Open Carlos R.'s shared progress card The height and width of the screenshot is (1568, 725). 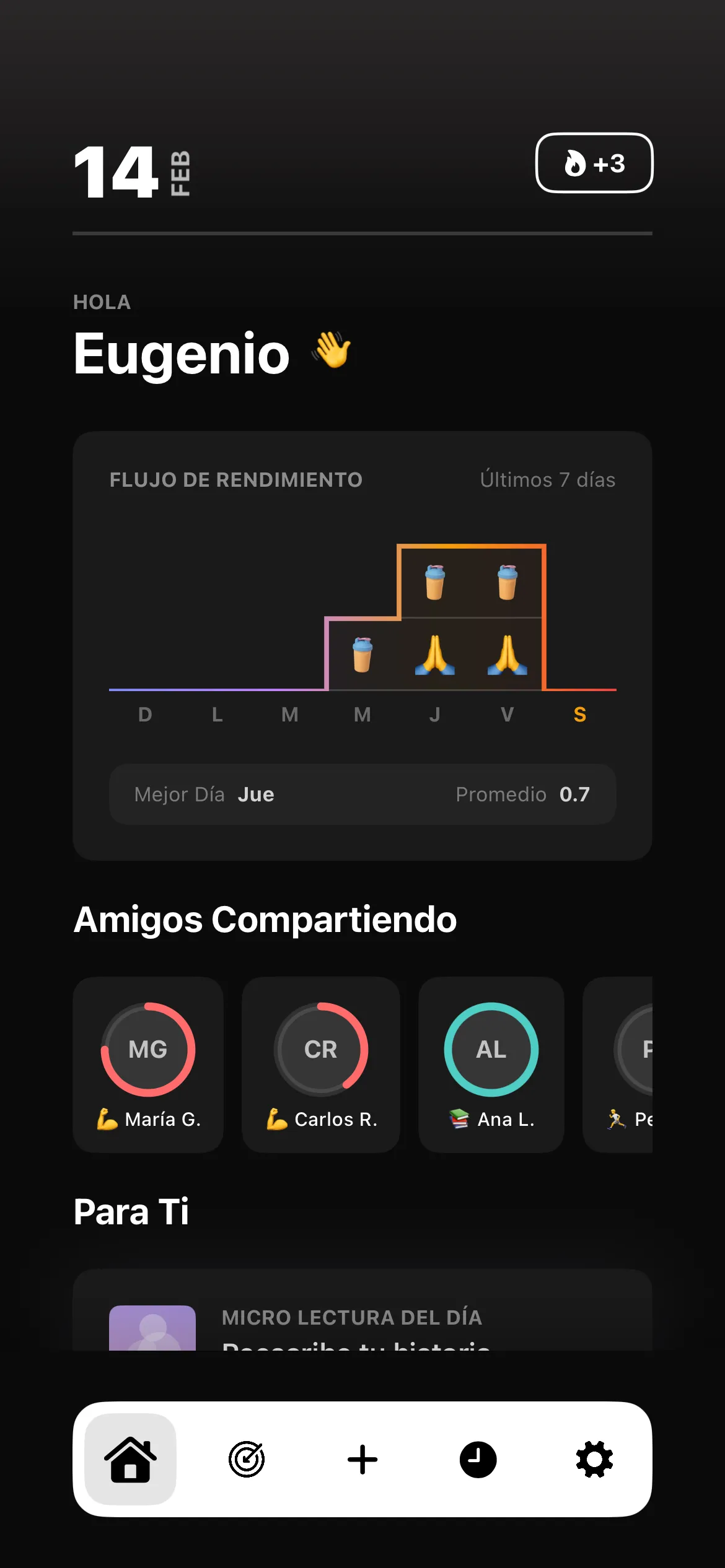tap(320, 1064)
